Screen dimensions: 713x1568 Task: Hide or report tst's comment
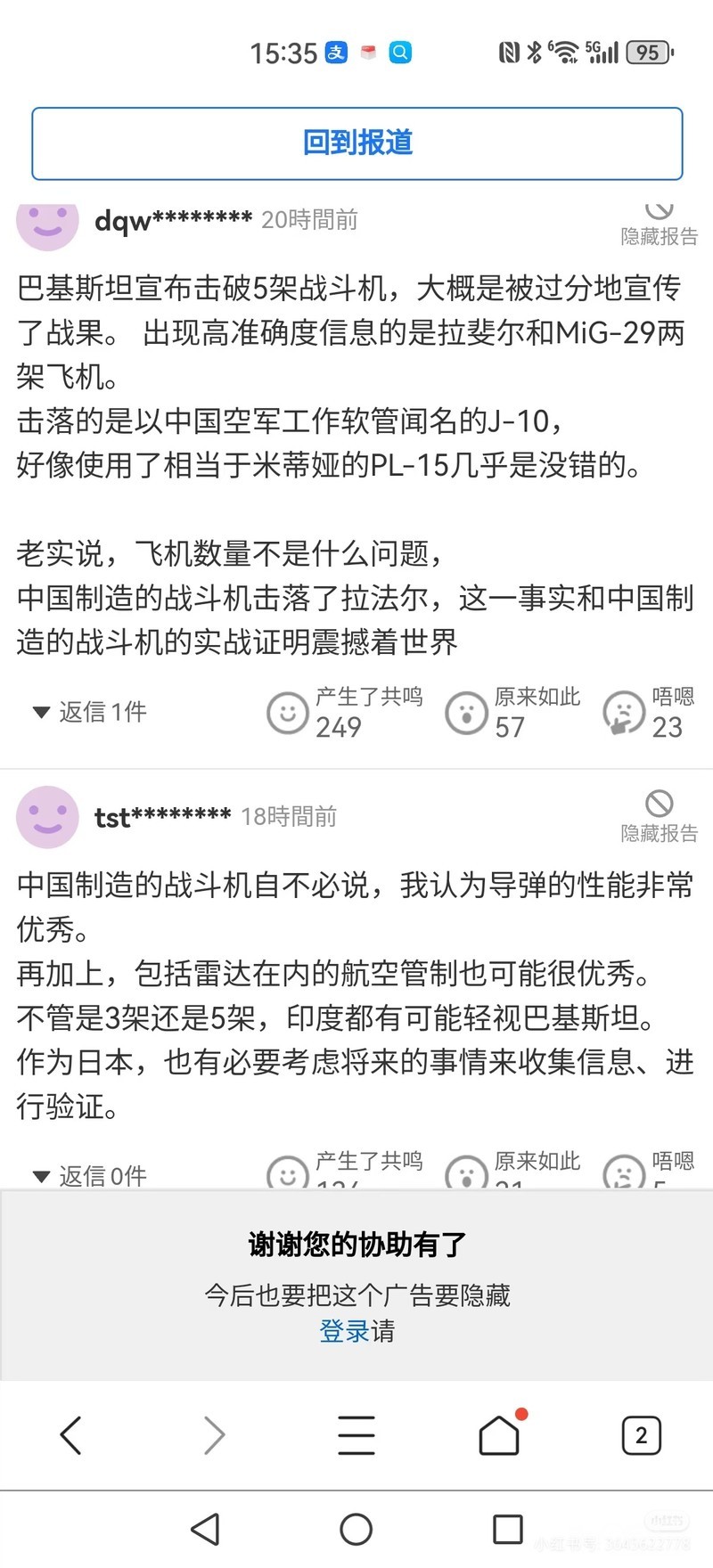tap(659, 815)
